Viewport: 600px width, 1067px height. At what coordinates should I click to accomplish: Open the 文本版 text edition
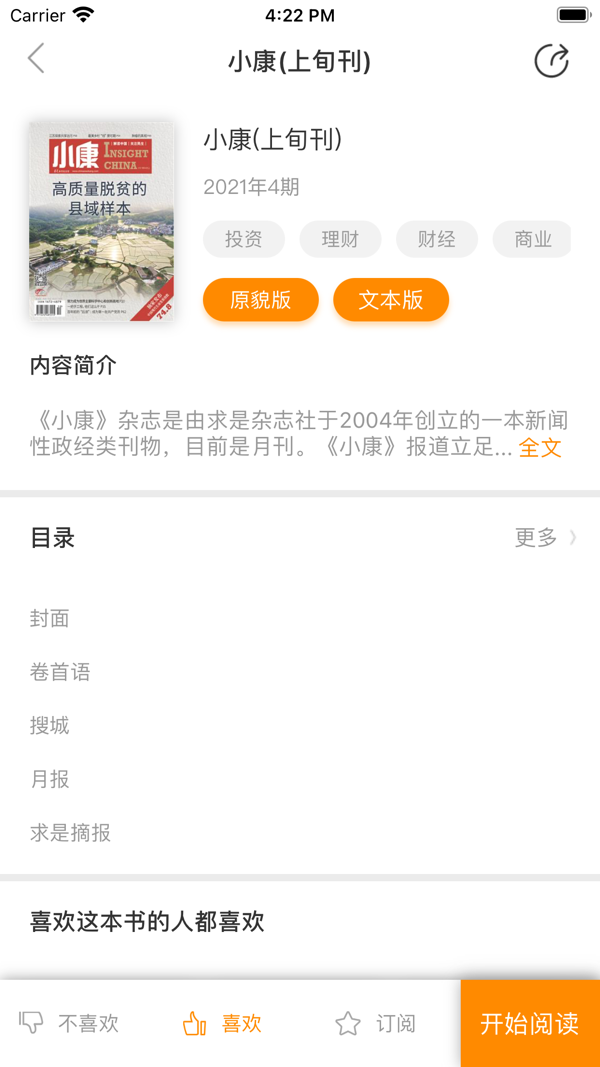[391, 299]
